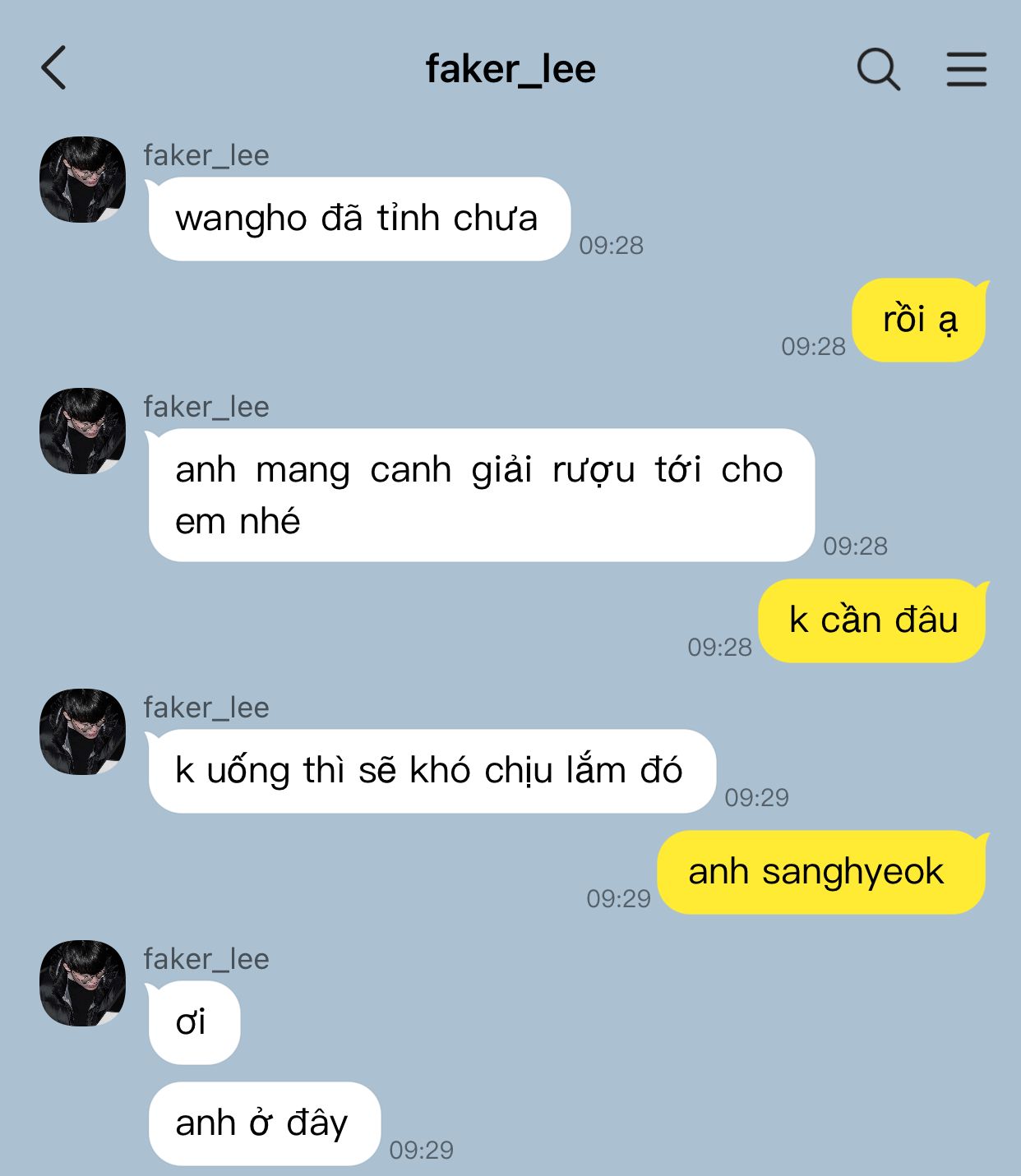Screen dimensions: 1021x1176
Task: Search within this conversation
Action: [878, 68]
